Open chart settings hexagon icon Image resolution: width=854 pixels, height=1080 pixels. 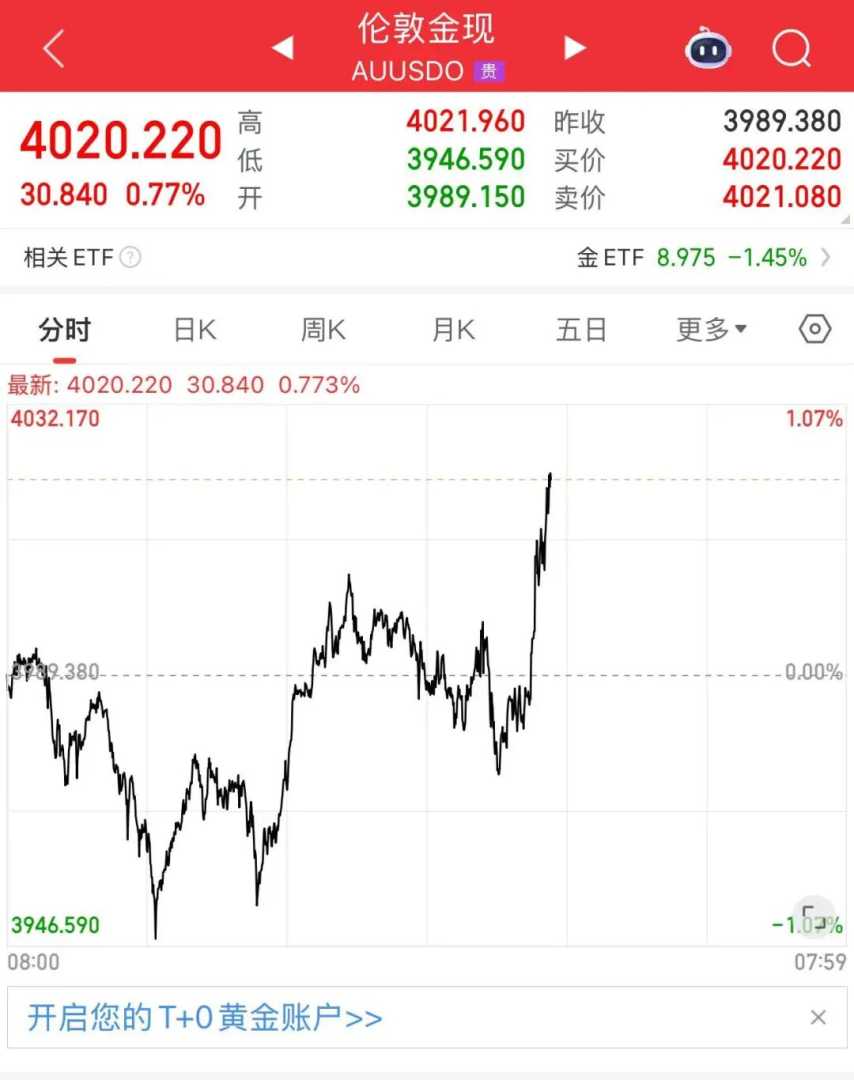click(x=815, y=329)
